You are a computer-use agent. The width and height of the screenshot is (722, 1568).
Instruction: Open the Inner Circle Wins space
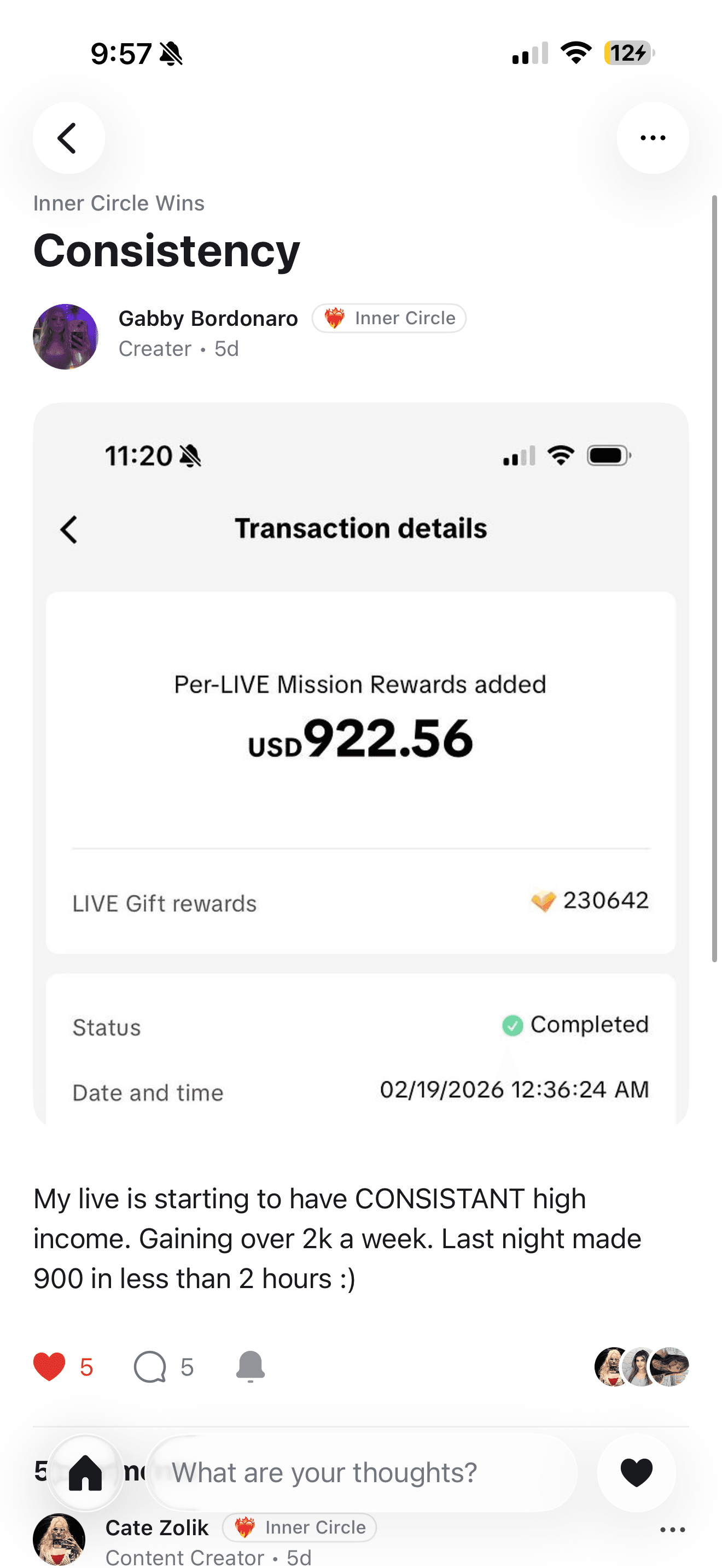(x=119, y=203)
